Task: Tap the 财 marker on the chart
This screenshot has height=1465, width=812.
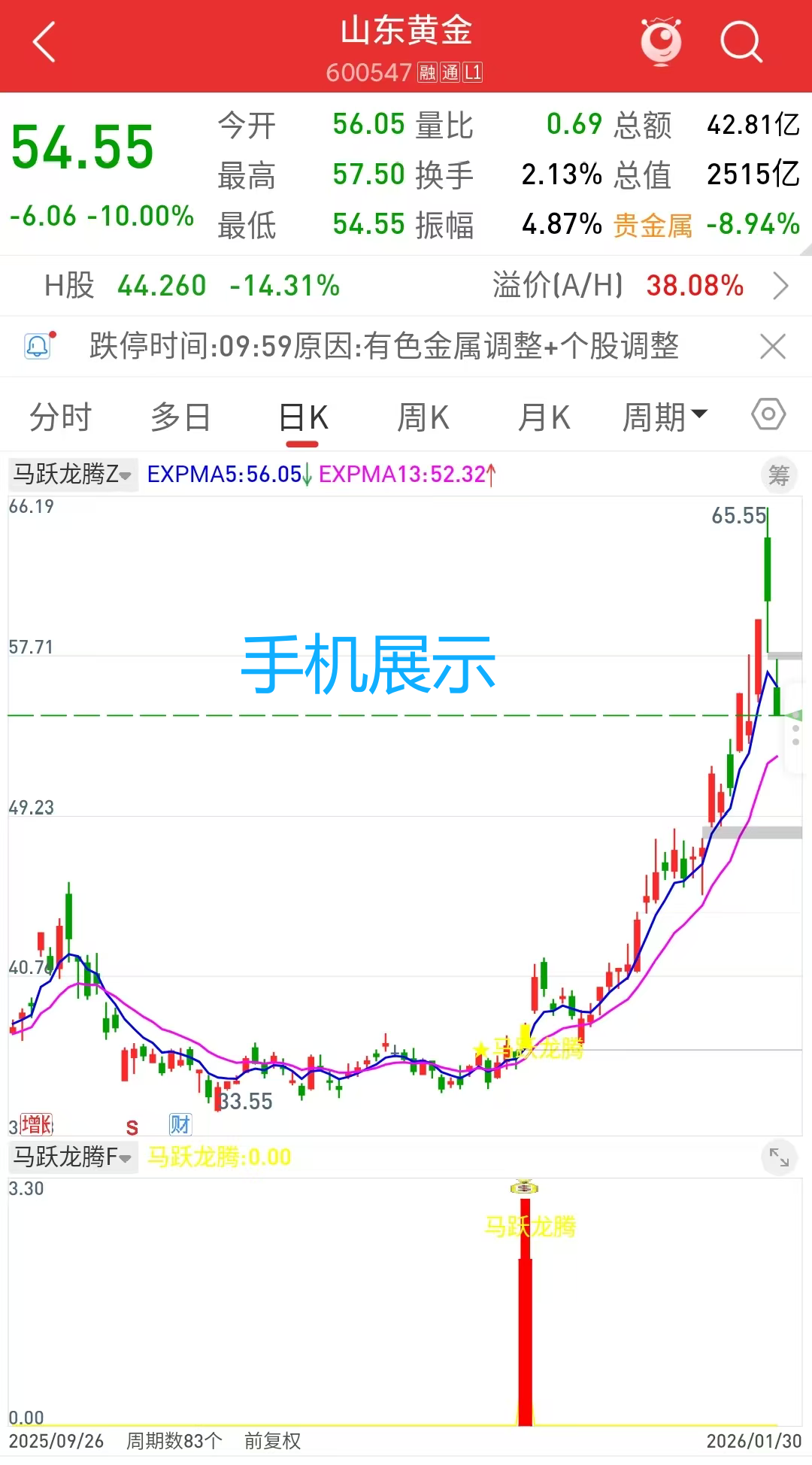Action: 180,1124
